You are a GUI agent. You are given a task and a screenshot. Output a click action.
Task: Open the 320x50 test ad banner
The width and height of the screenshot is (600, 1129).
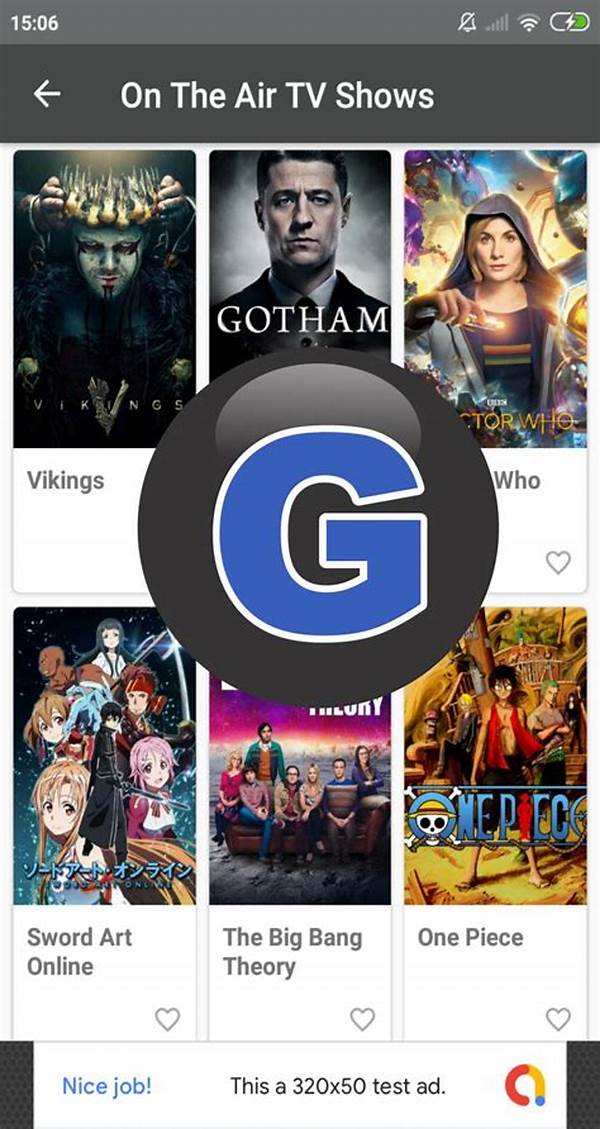(300, 1085)
